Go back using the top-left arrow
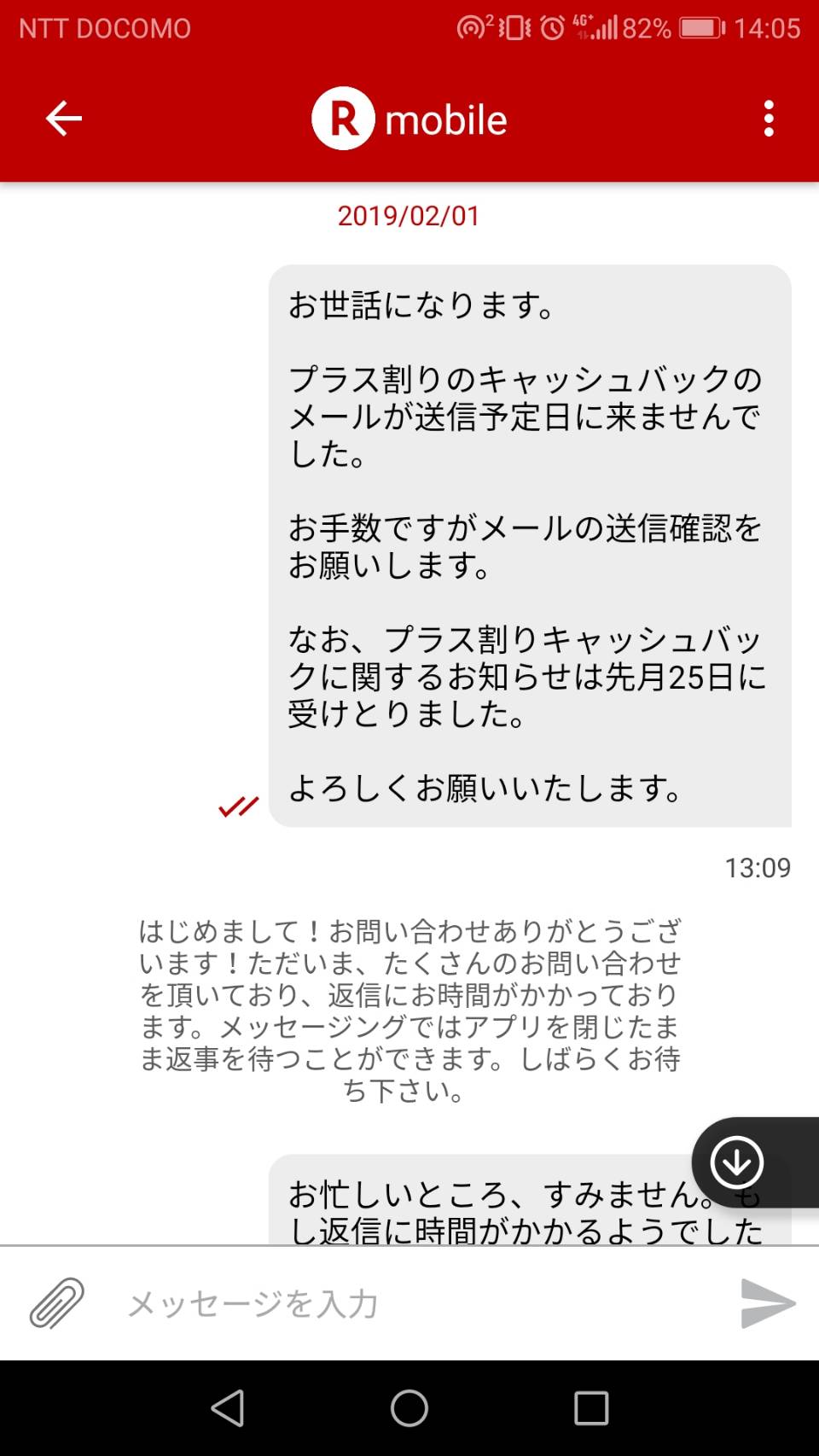The height and width of the screenshot is (1456, 819). coord(64,119)
